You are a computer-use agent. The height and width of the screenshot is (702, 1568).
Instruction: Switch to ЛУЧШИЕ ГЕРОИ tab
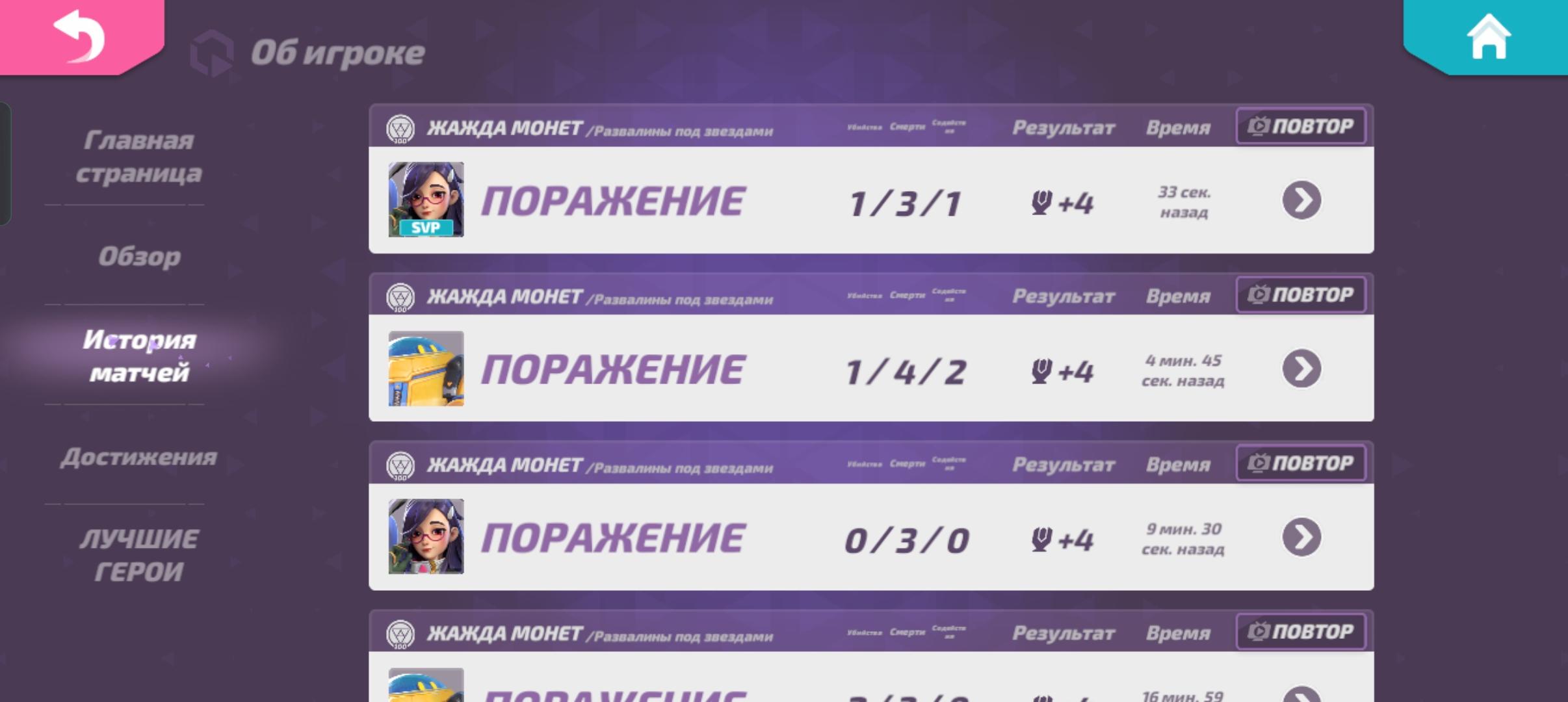point(139,555)
